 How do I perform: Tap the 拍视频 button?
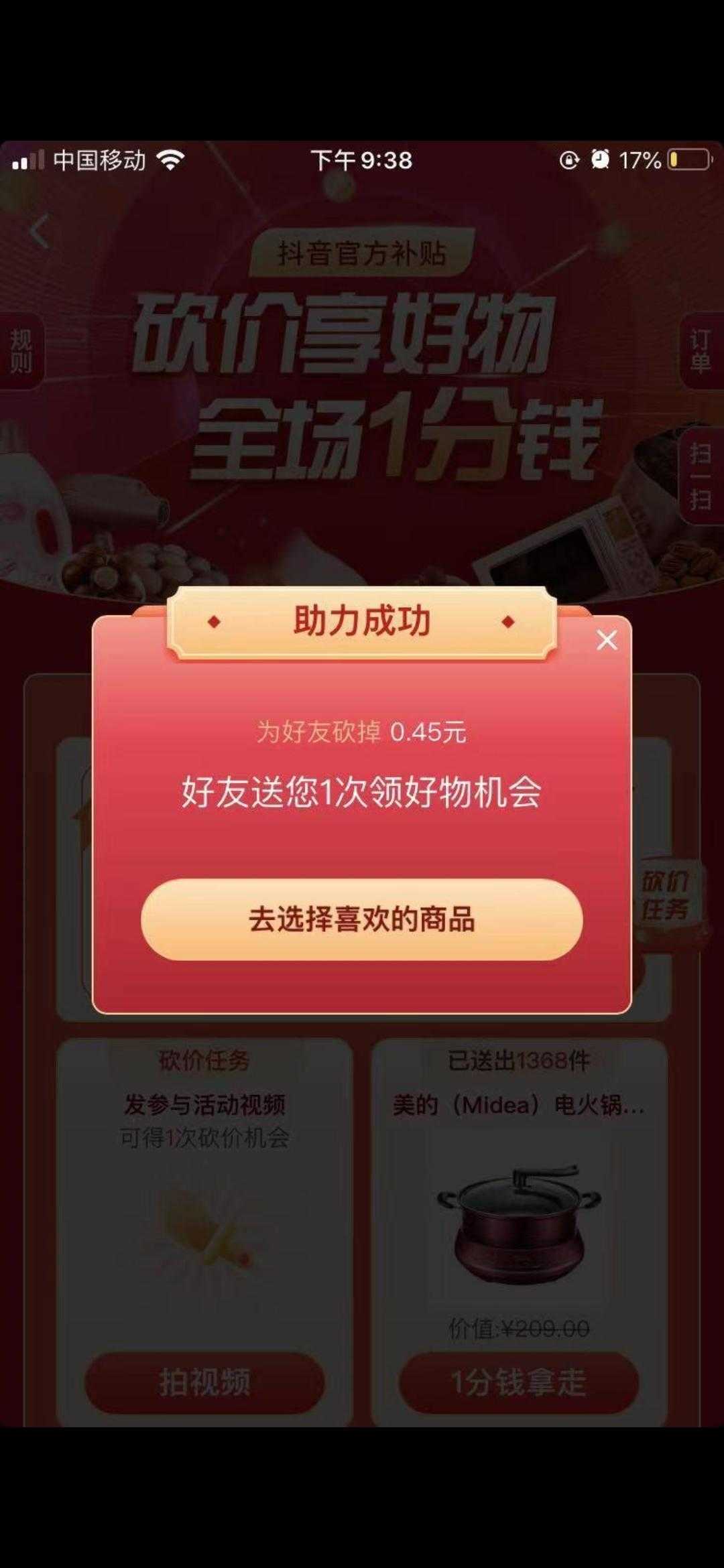click(x=204, y=1382)
